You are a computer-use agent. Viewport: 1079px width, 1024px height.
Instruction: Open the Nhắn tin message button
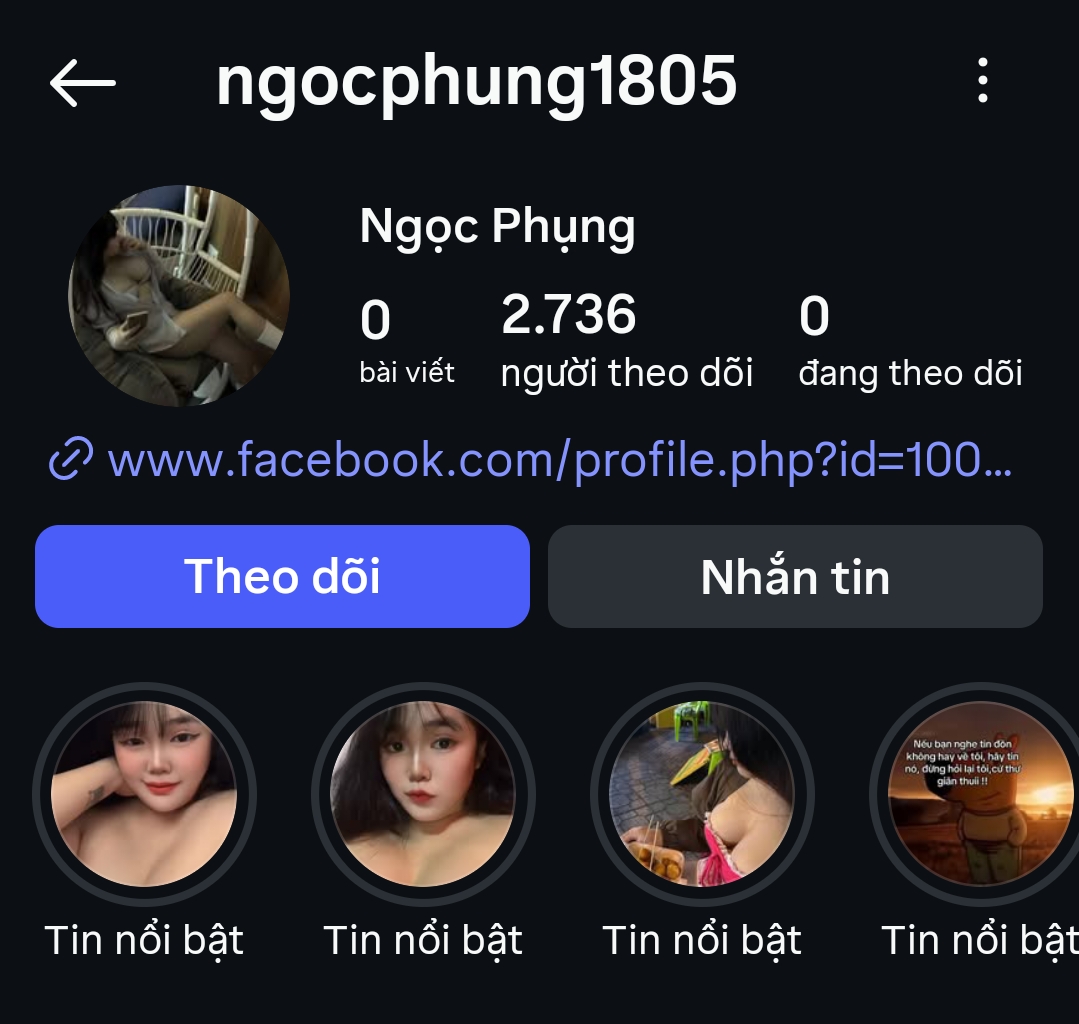tap(795, 577)
